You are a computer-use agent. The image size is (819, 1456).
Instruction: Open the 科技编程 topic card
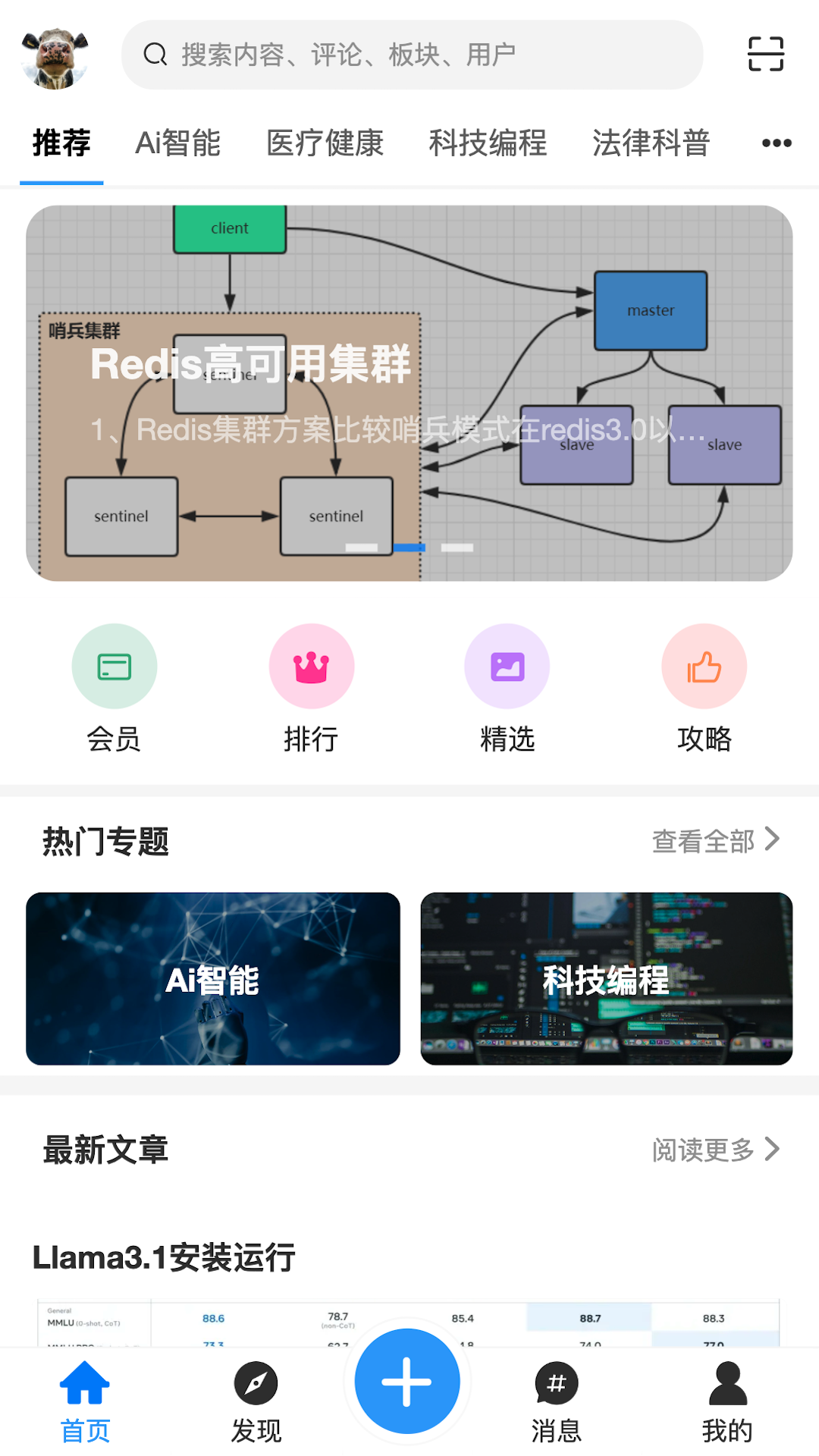pyautogui.click(x=607, y=978)
